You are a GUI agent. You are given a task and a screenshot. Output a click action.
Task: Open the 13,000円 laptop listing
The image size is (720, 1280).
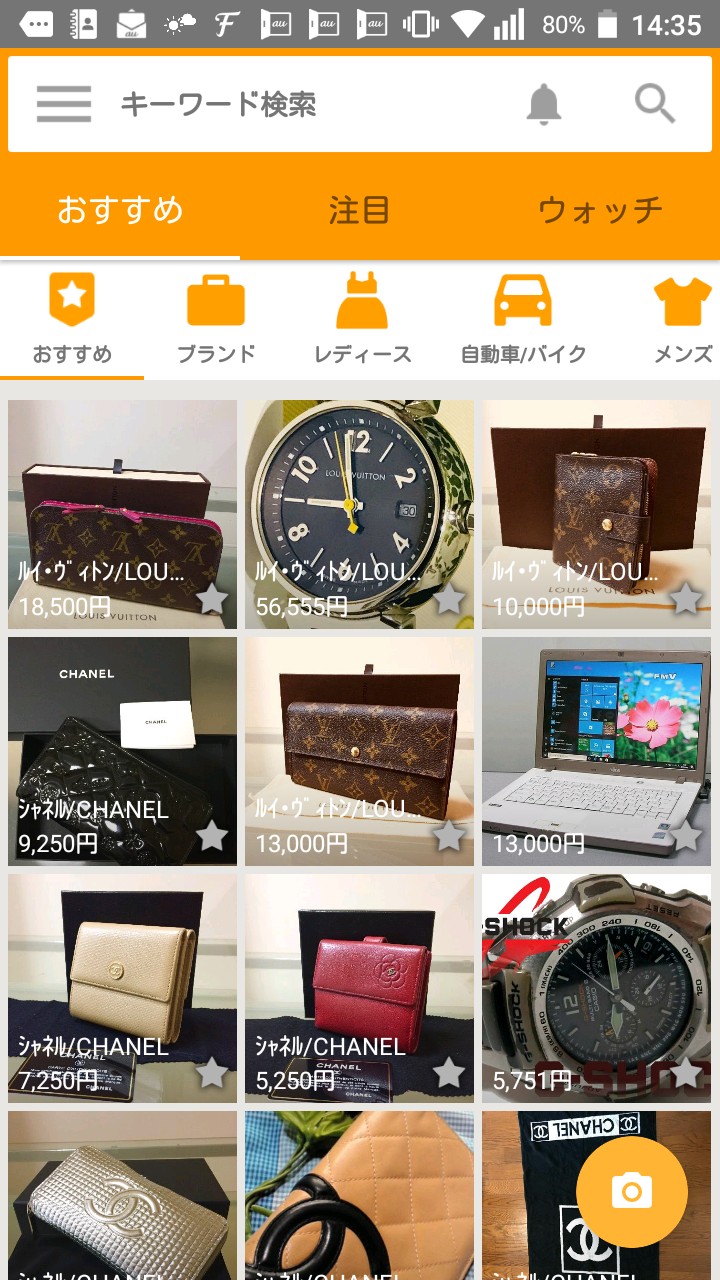tap(596, 751)
